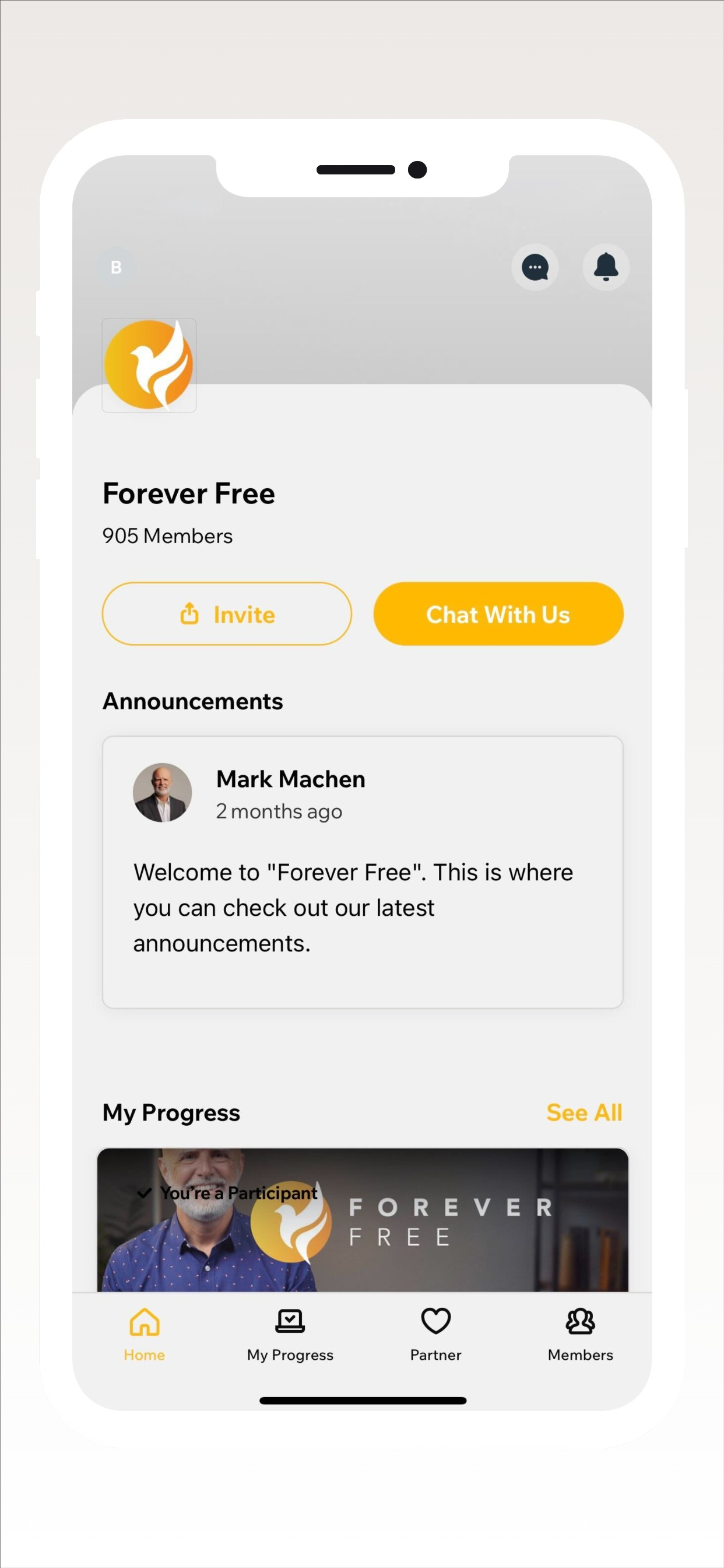Open the notification bell
The width and height of the screenshot is (724, 1568).
605,268
